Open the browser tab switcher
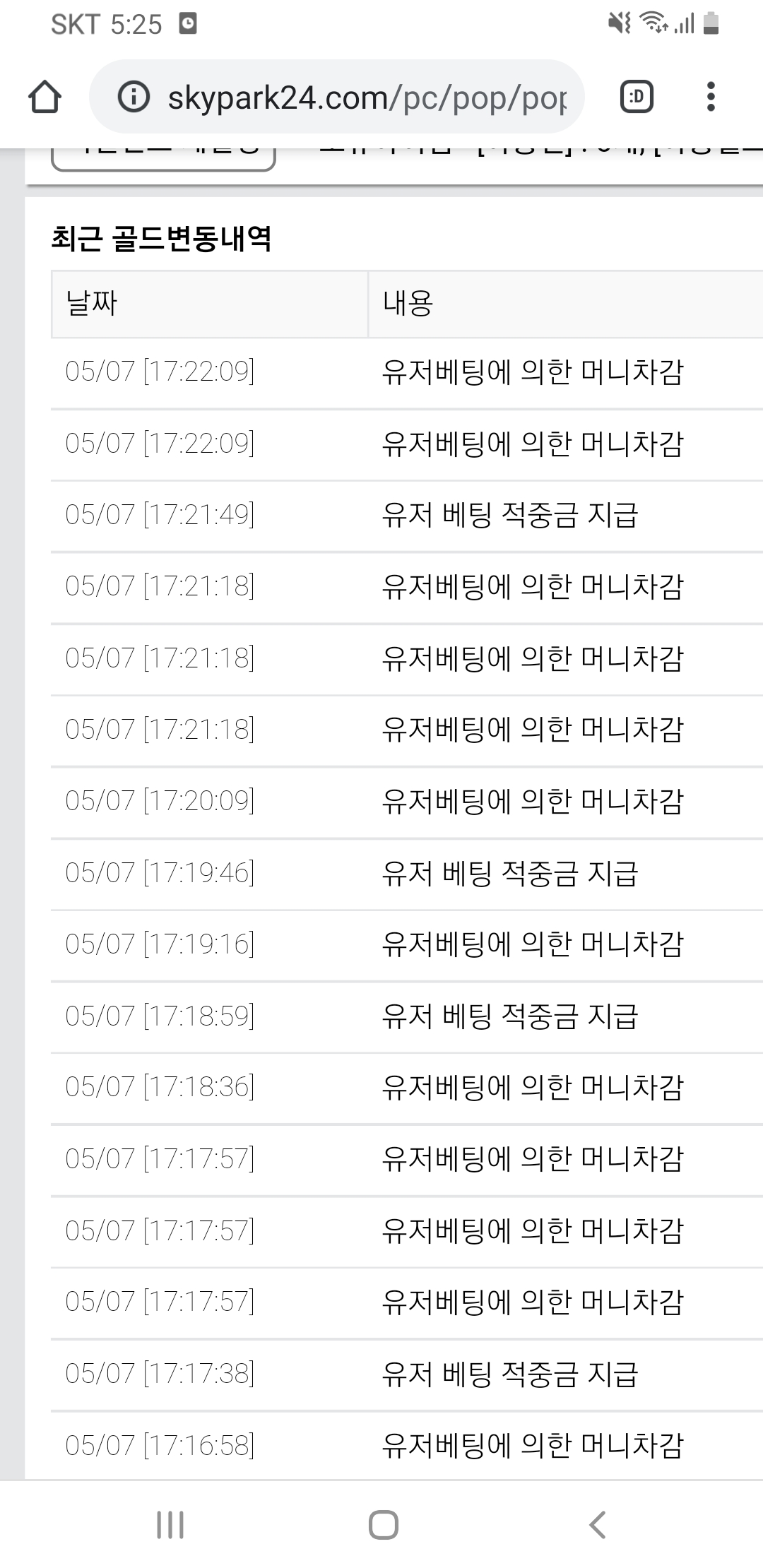The height and width of the screenshot is (1568, 763). click(637, 97)
